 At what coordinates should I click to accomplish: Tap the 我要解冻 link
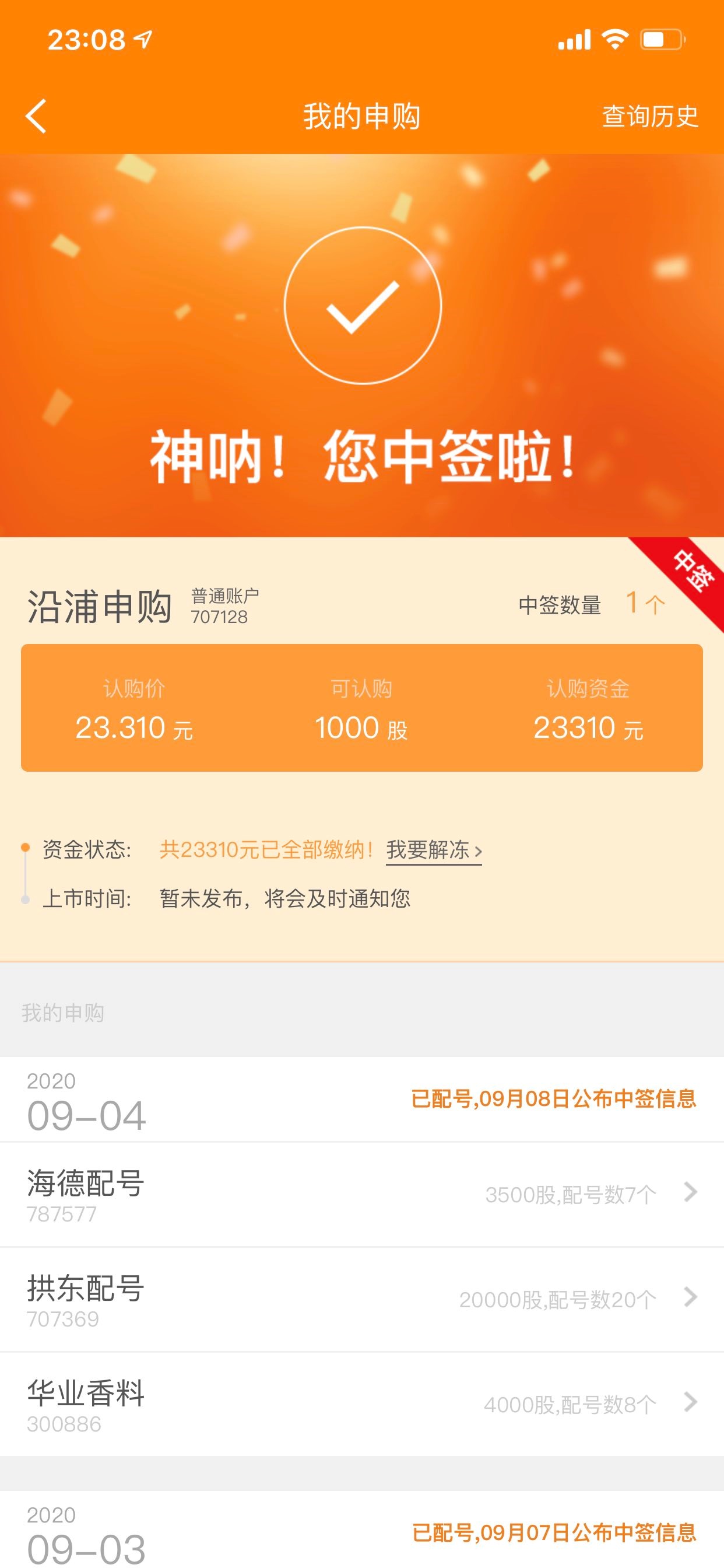pos(434,850)
